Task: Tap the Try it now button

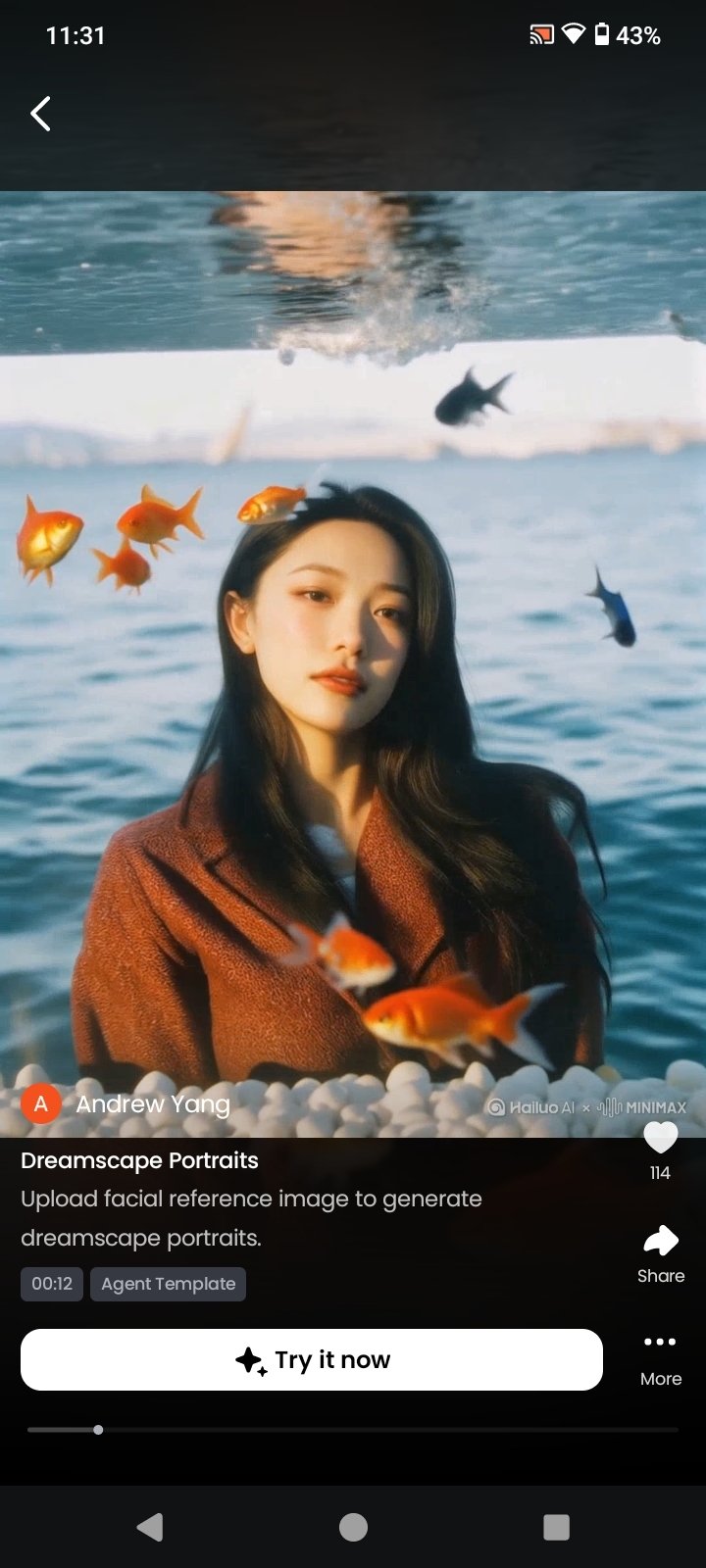Action: click(x=312, y=1359)
